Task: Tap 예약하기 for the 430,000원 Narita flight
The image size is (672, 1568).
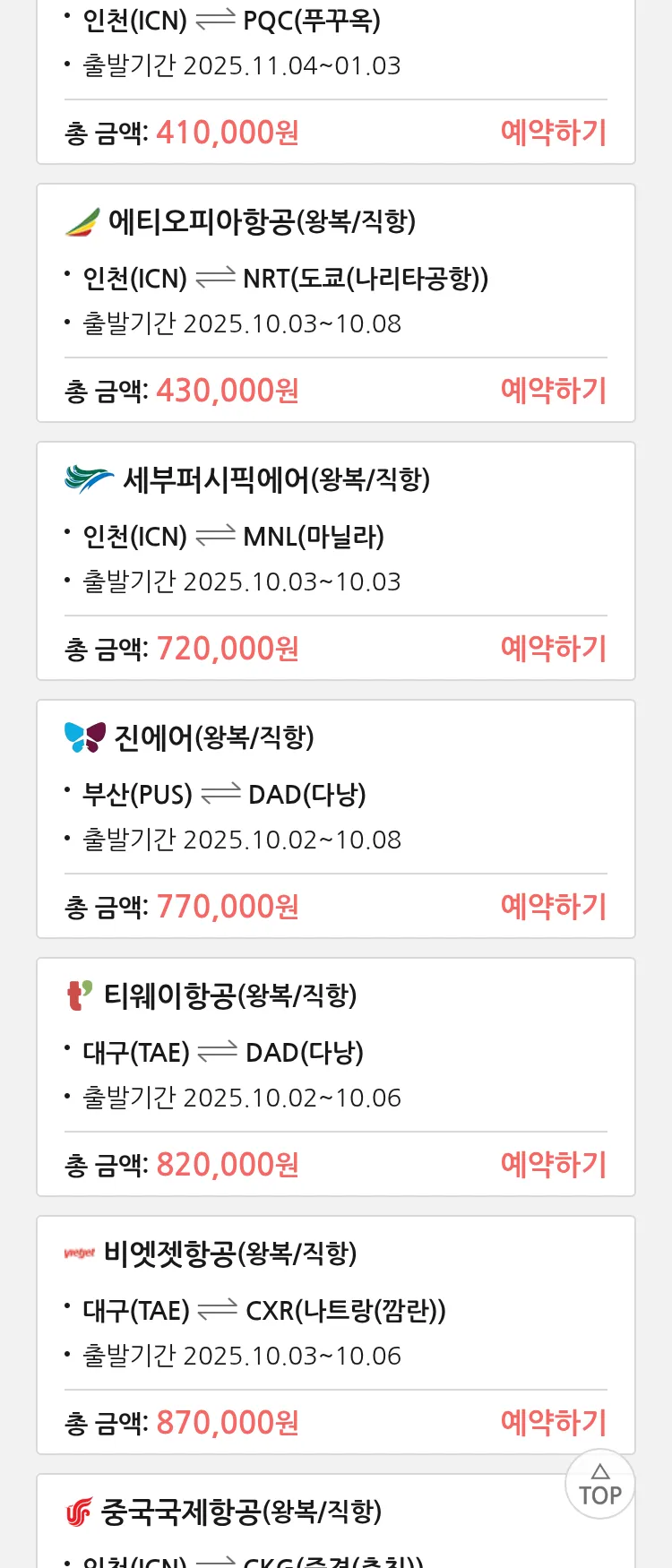Action: point(553,391)
